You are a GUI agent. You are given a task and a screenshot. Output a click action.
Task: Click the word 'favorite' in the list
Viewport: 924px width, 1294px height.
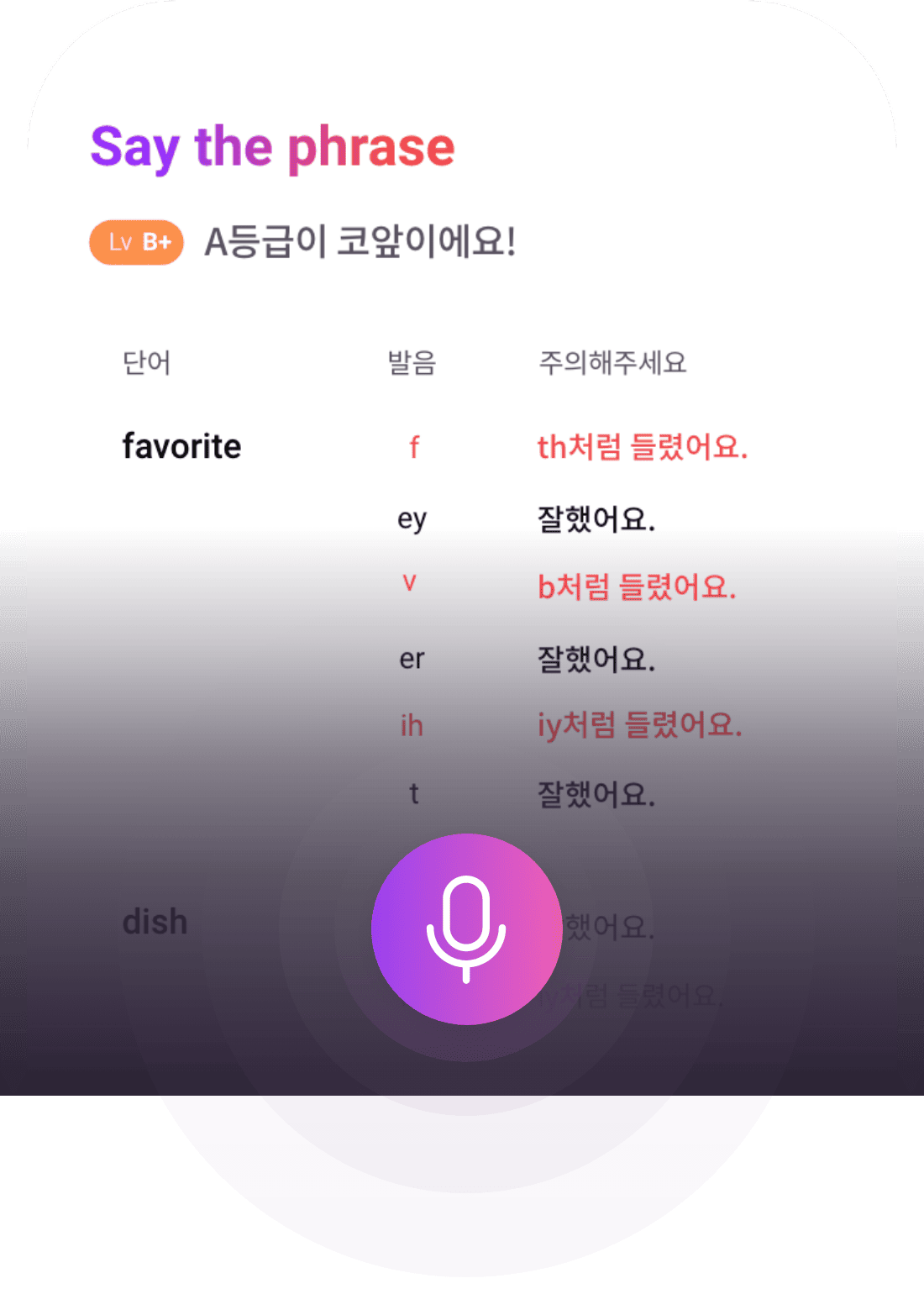pos(181,446)
